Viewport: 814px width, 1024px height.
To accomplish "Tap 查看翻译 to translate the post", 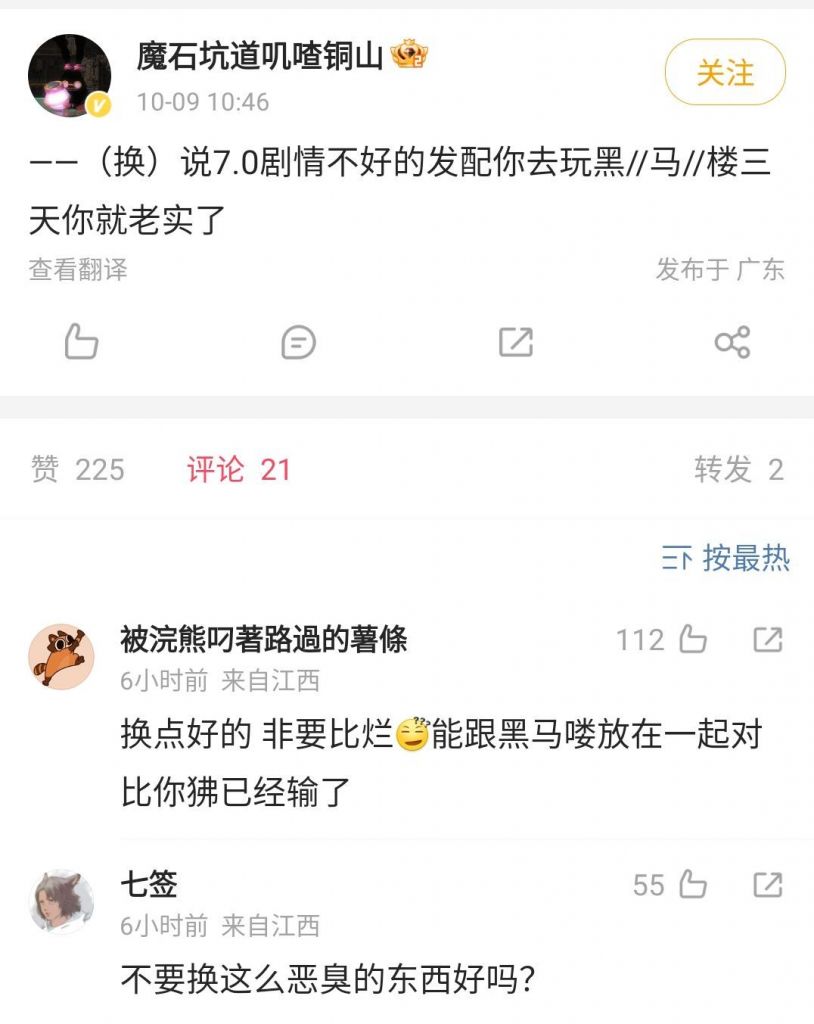I will click(x=78, y=269).
